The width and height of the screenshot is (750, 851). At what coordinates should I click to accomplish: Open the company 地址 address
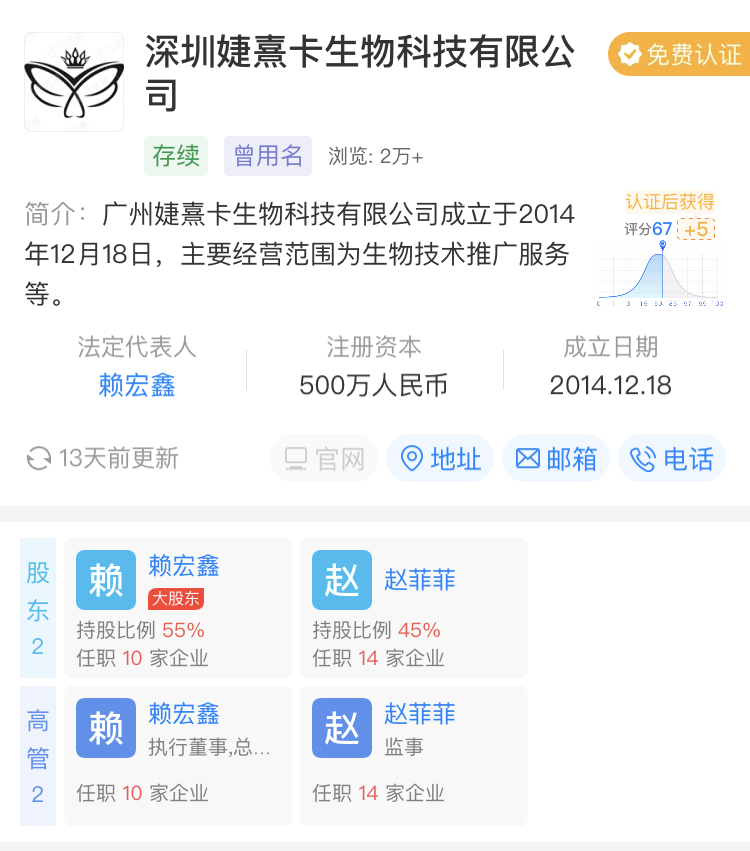tap(440, 459)
